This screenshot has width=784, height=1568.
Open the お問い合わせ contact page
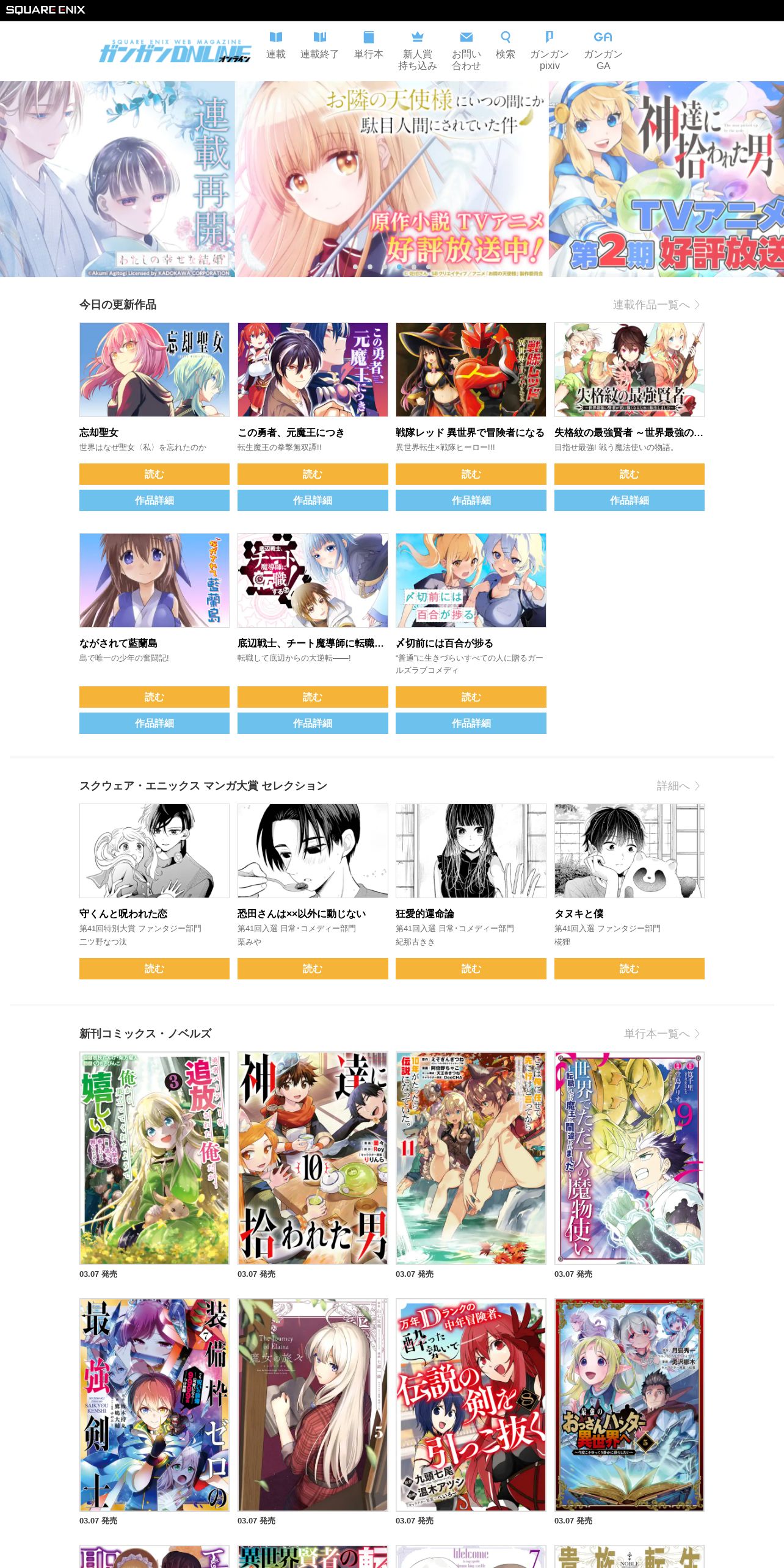coord(466,51)
